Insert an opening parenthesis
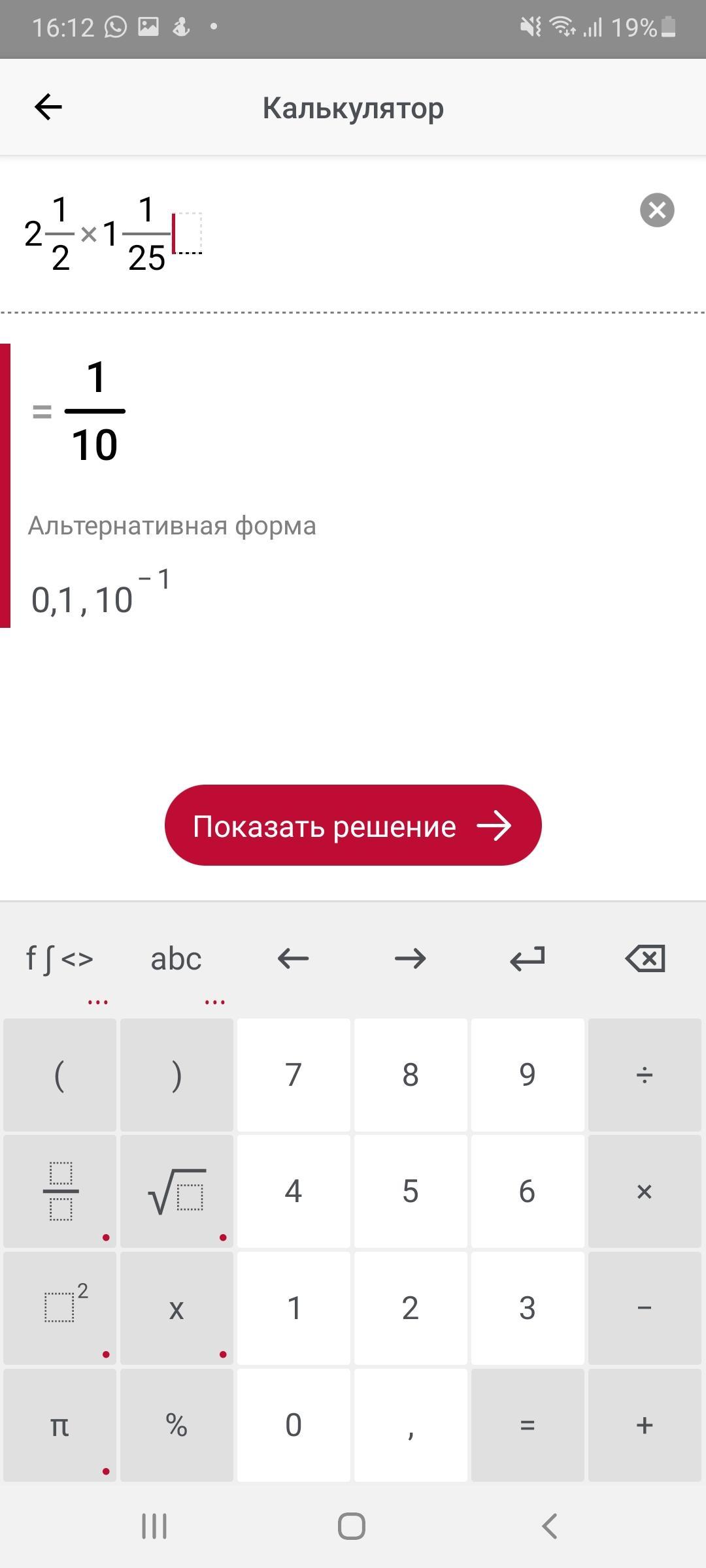 click(x=60, y=1075)
